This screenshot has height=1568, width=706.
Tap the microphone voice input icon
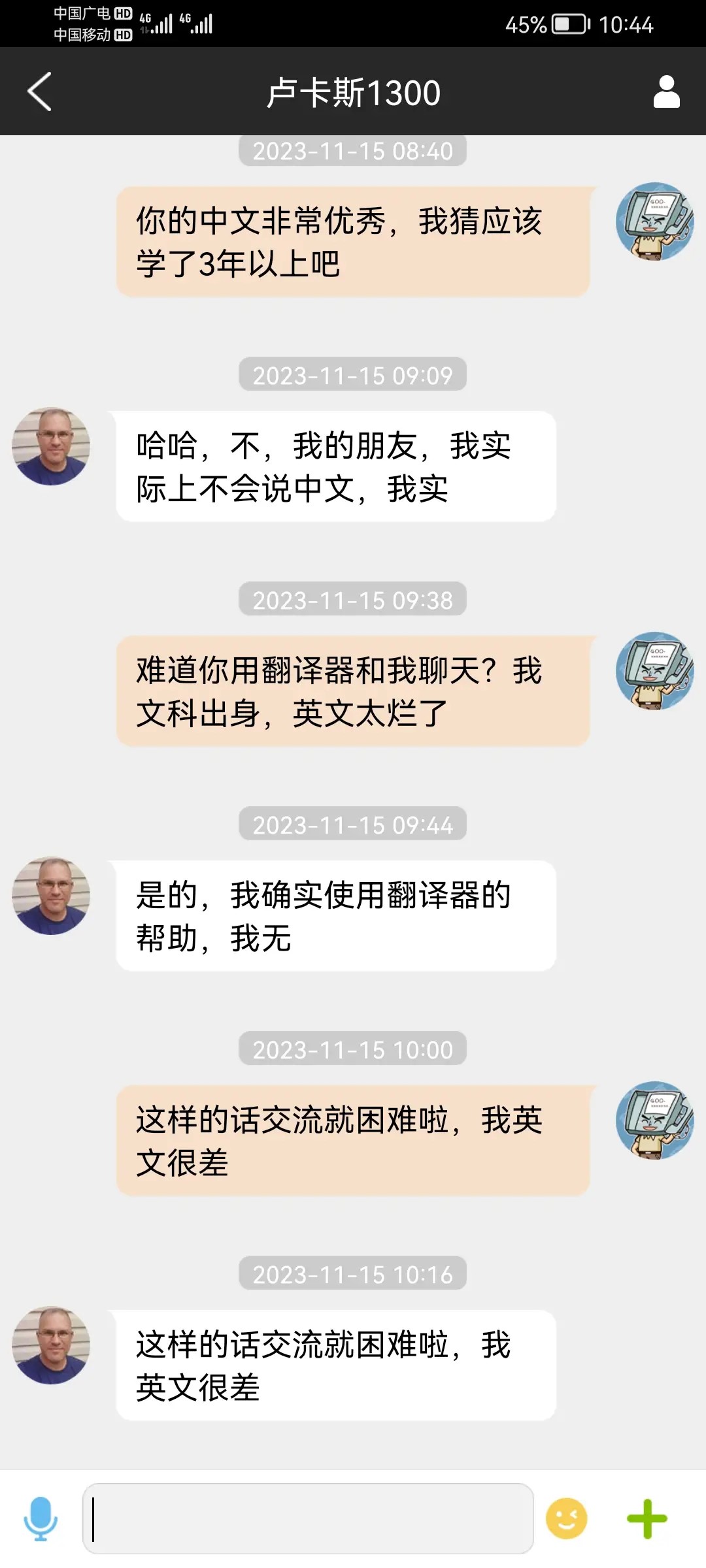pos(41,1518)
